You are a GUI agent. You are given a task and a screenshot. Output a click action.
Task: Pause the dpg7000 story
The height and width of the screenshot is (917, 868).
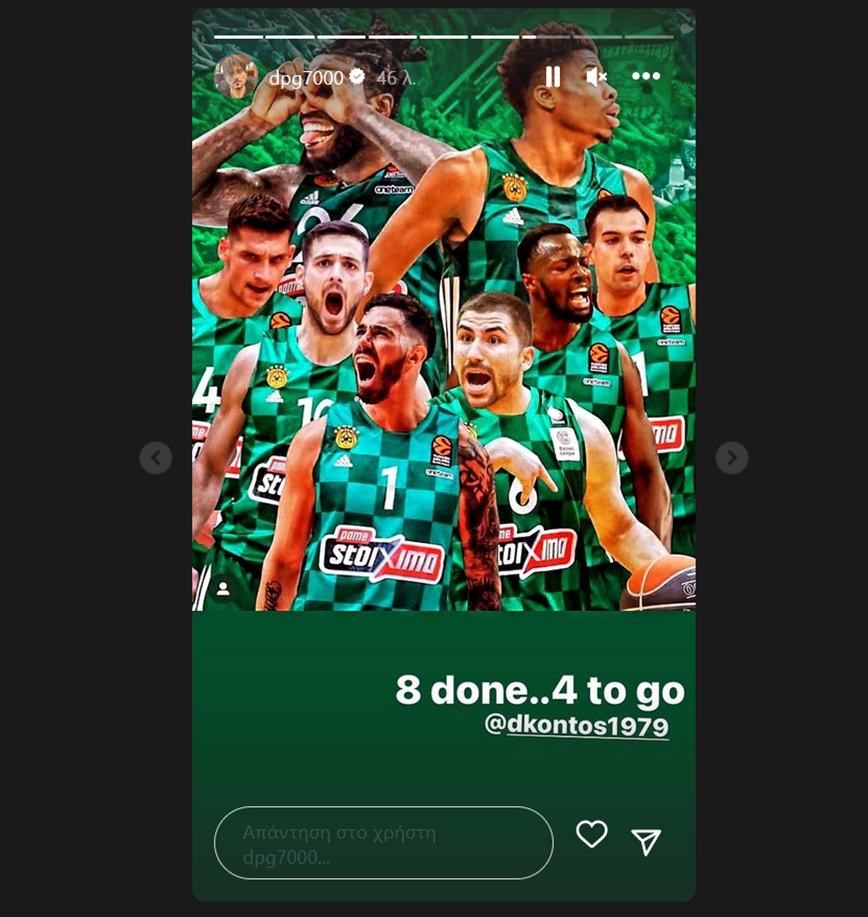tap(552, 77)
